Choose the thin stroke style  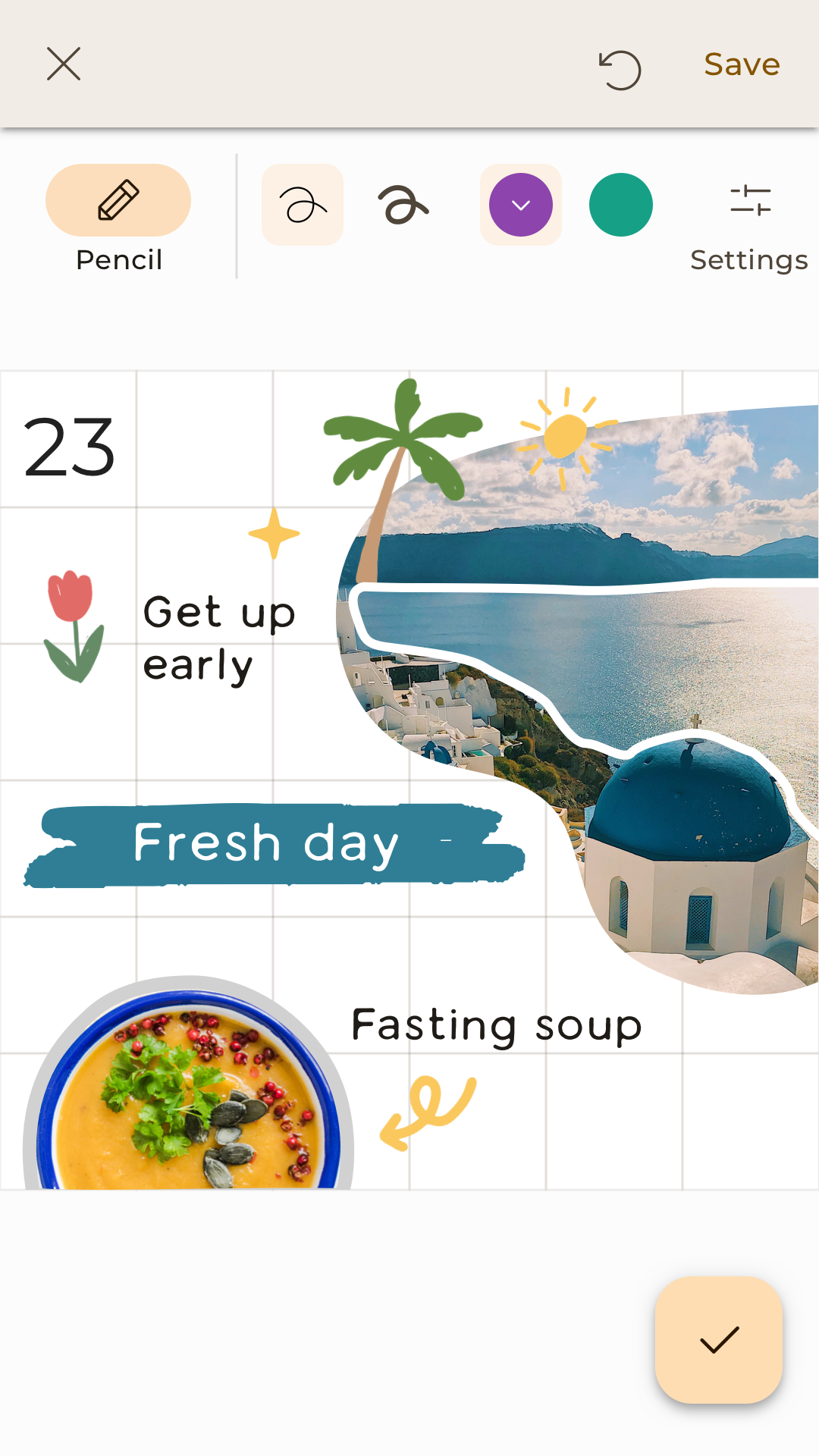[x=303, y=205]
